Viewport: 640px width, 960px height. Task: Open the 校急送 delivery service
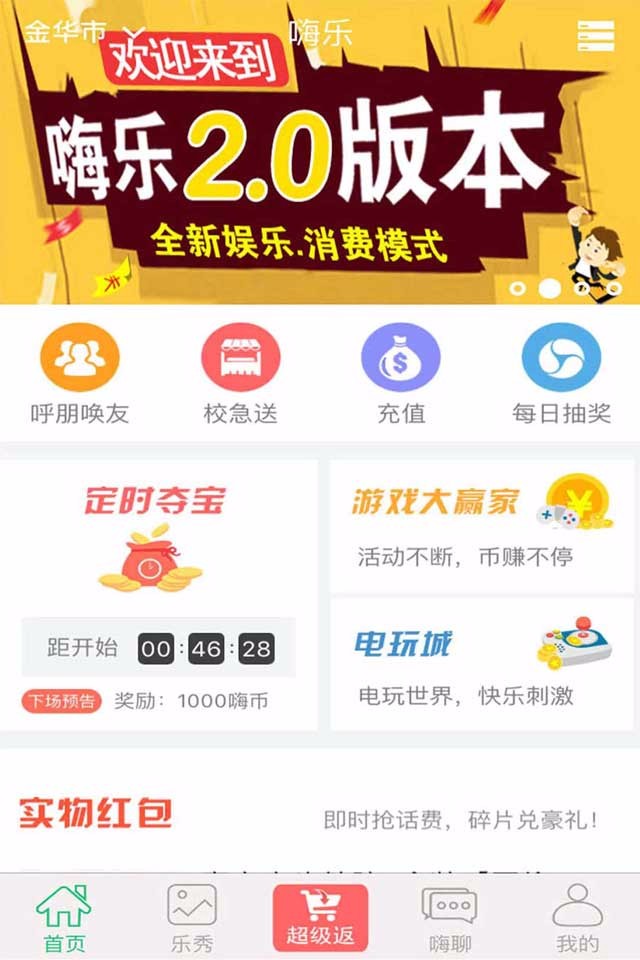240,375
